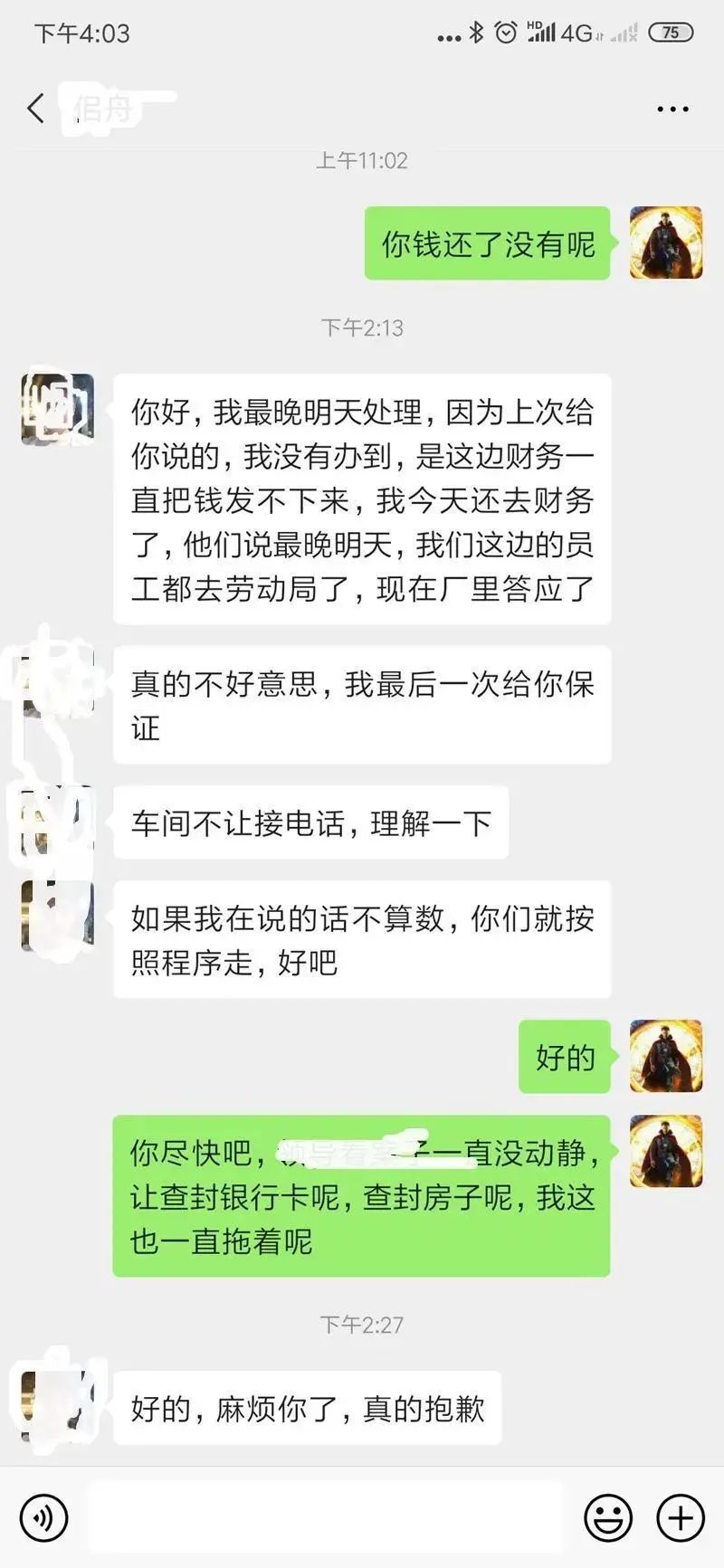The width and height of the screenshot is (724, 1568).
Task: Focus the message text field
Action: pyautogui.click(x=326, y=1517)
